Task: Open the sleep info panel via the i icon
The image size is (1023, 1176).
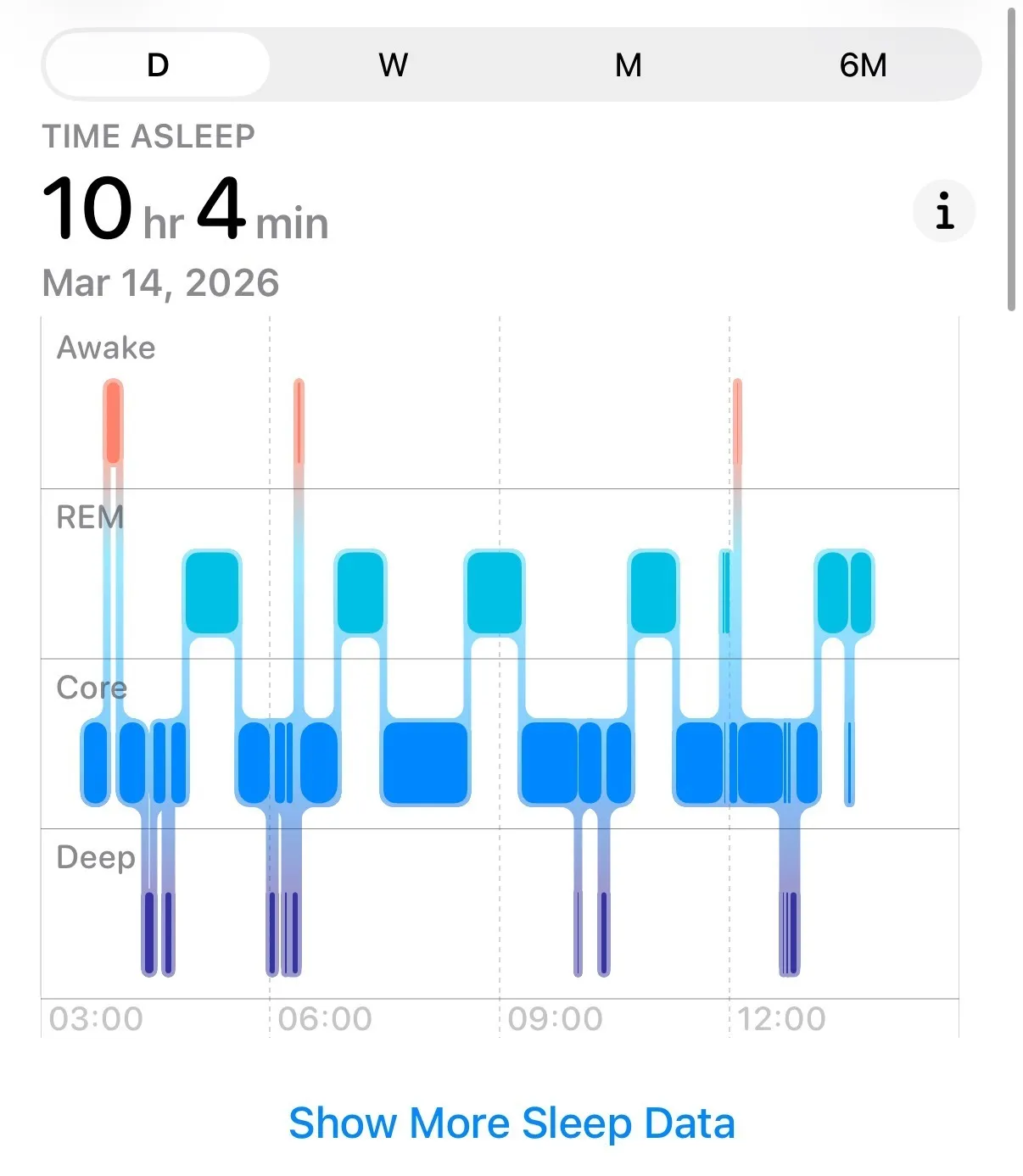Action: coord(944,210)
